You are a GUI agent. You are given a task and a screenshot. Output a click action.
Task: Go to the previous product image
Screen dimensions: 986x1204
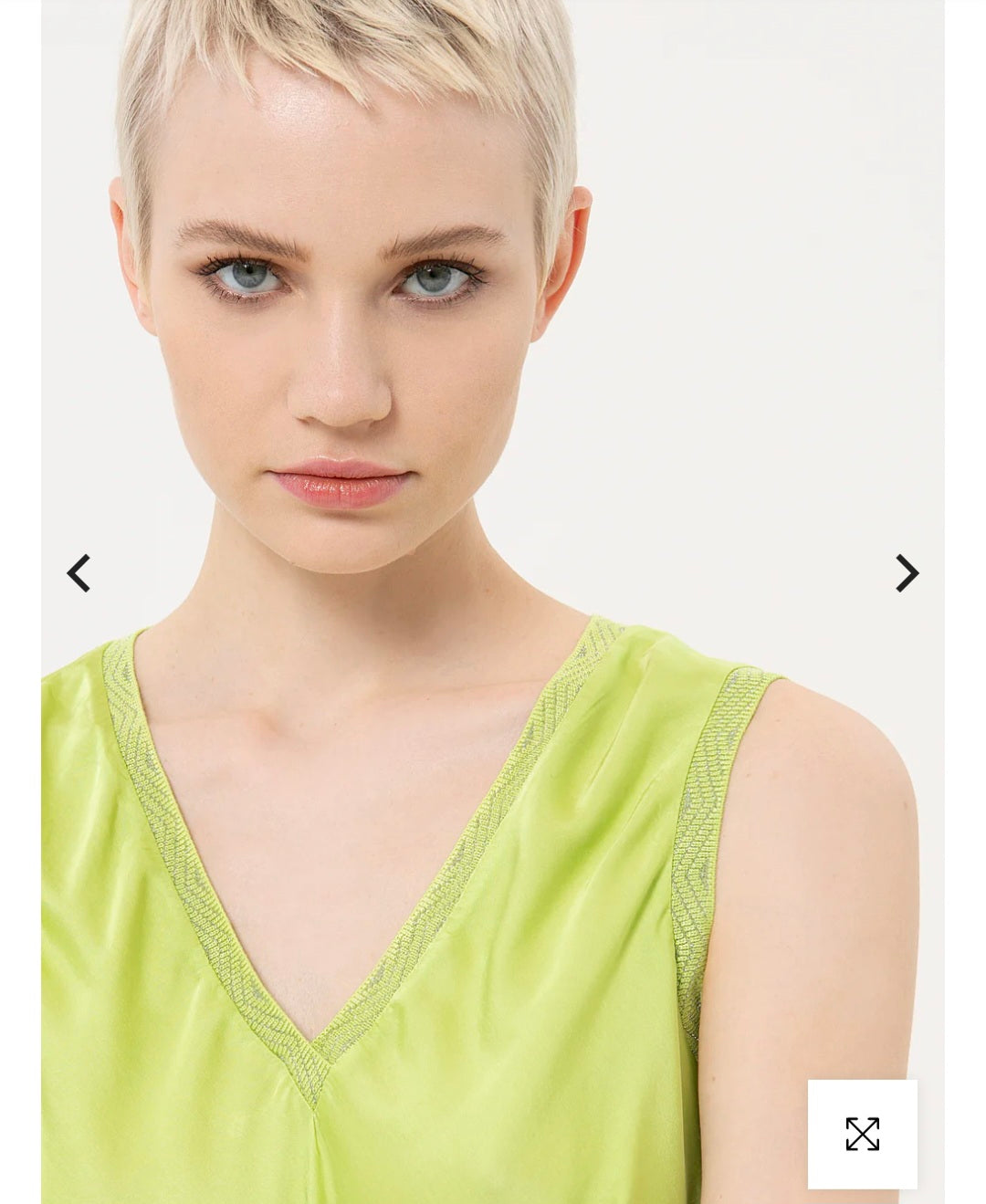click(x=79, y=573)
